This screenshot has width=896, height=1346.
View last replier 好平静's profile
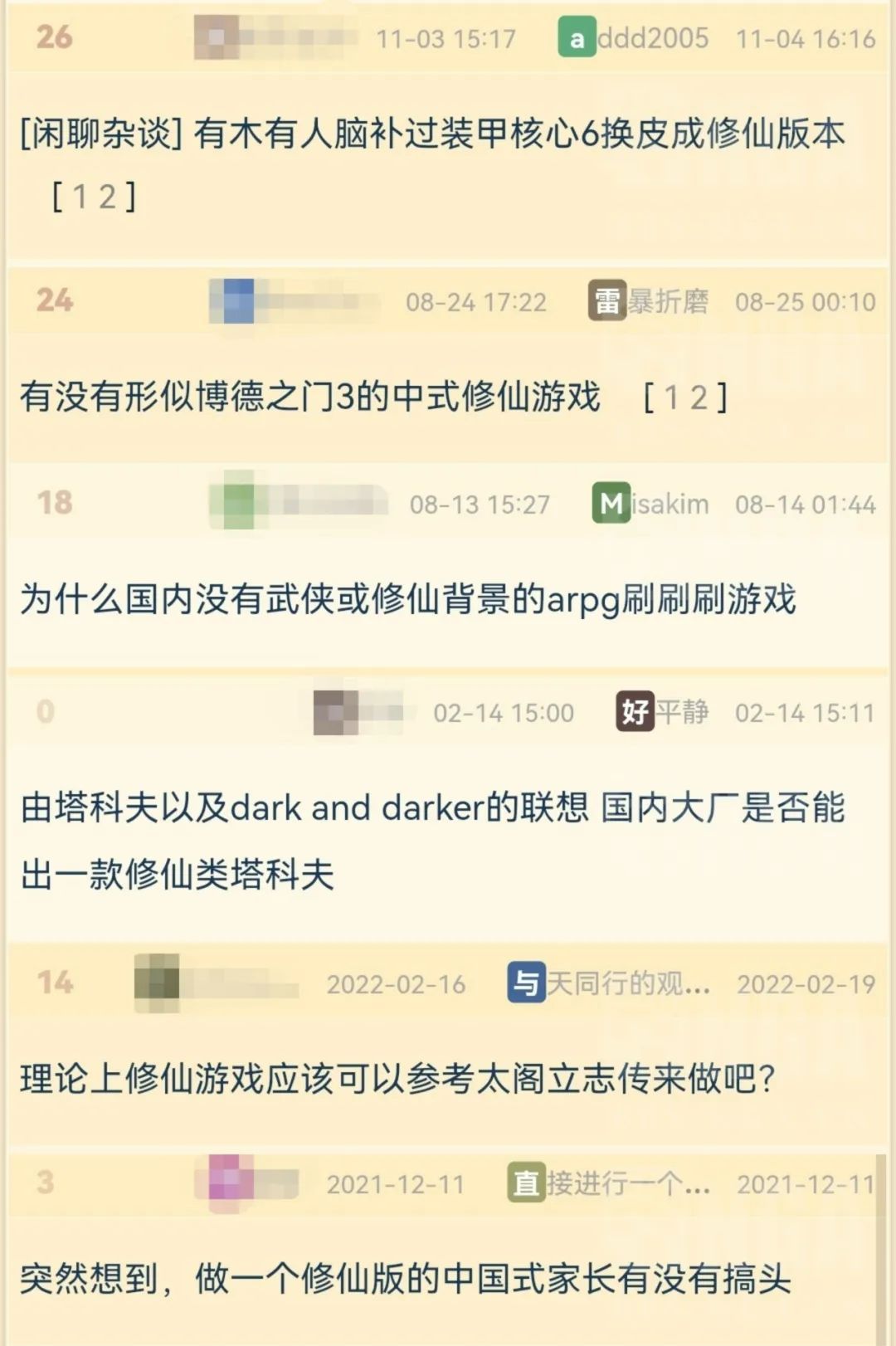pos(663,712)
